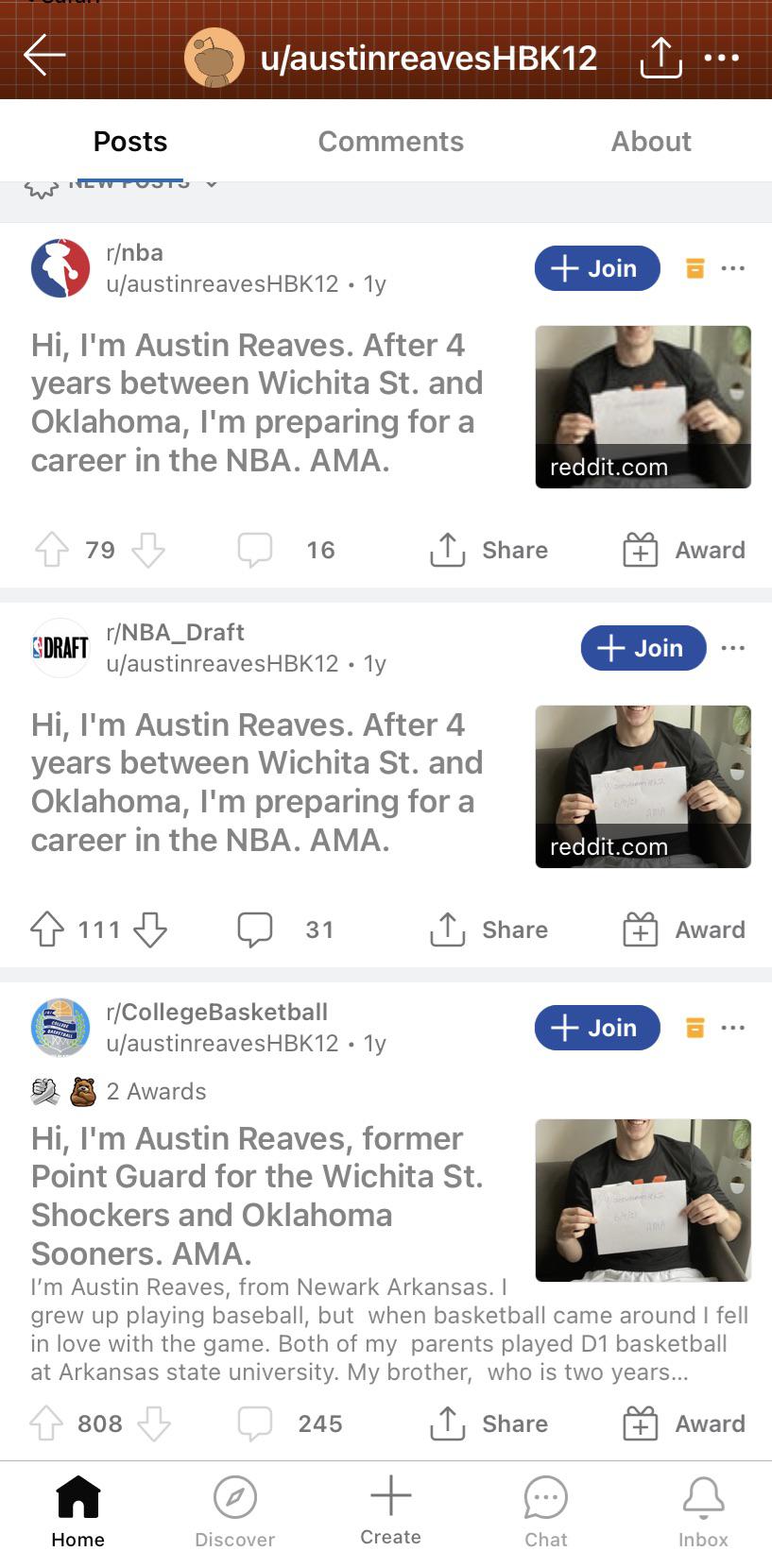Viewport: 772px width, 1568px height.
Task: Switch to the About tab
Action: (x=650, y=142)
